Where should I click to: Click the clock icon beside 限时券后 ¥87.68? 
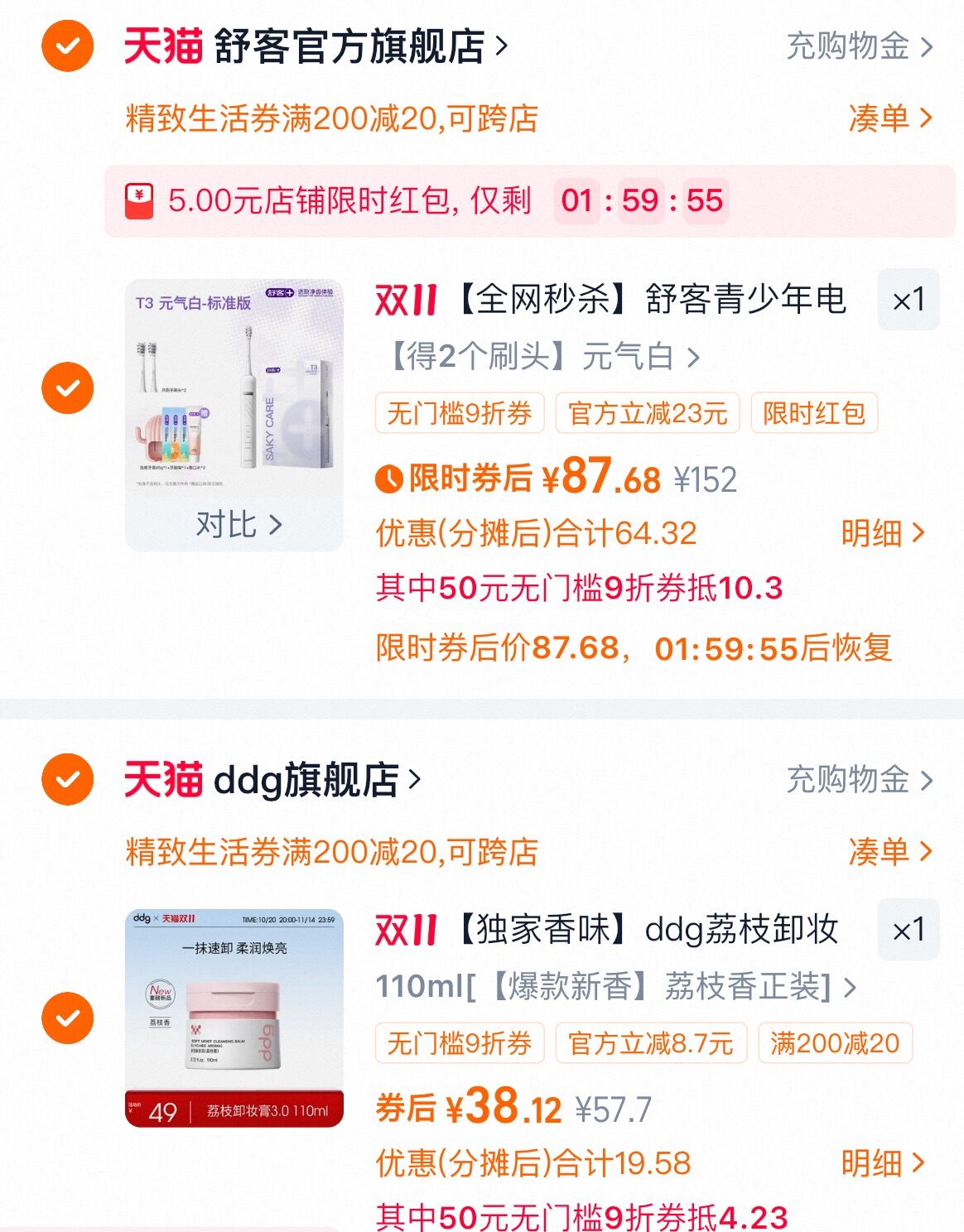388,478
